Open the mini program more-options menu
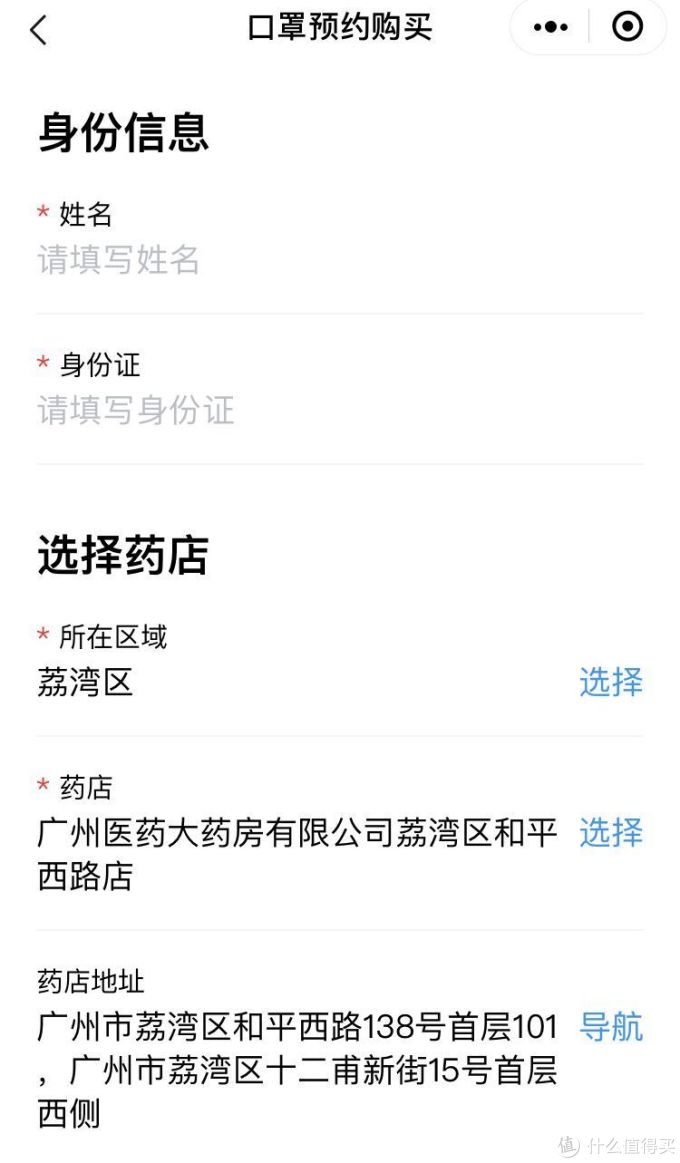Image resolution: width=680 pixels, height=1163 pixels. click(551, 28)
